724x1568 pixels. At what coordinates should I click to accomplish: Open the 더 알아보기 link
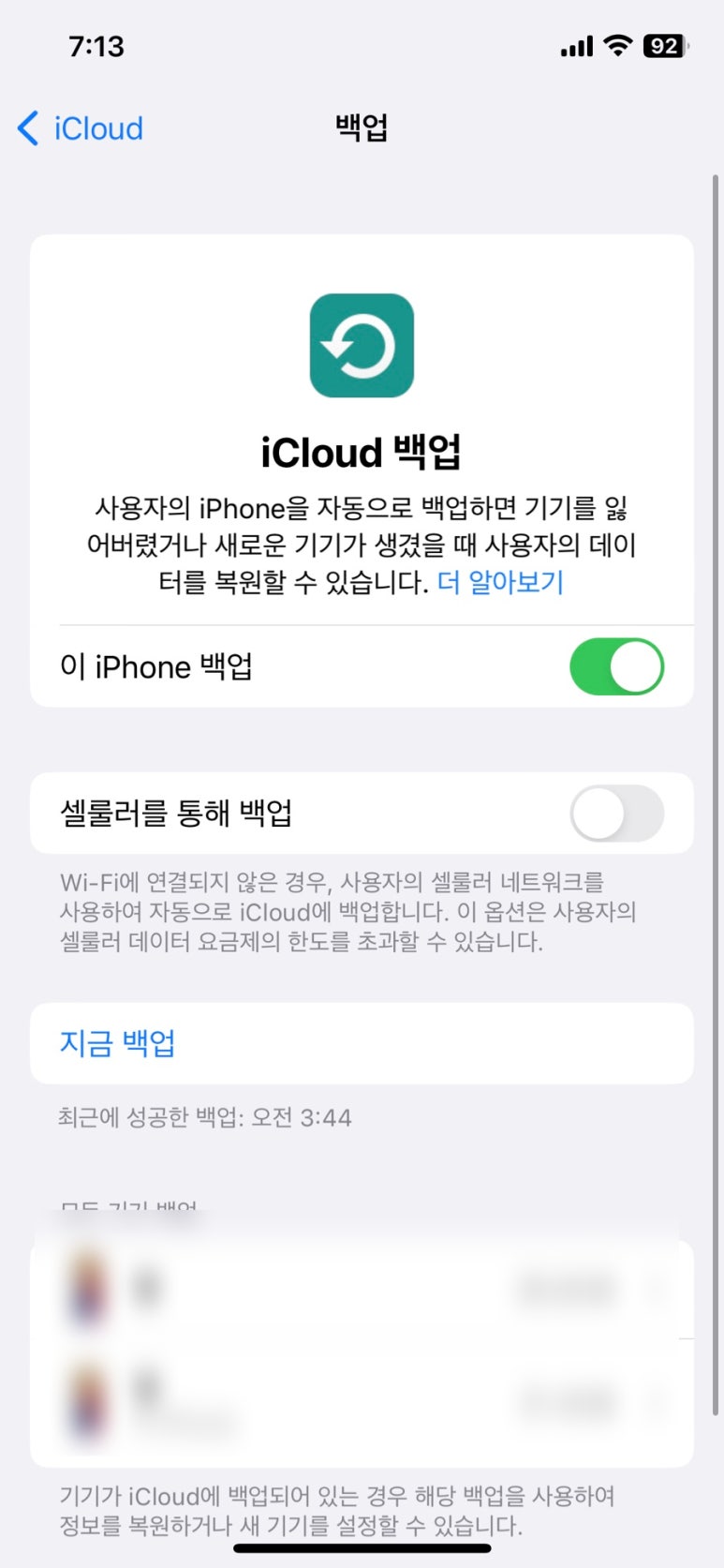[500, 582]
